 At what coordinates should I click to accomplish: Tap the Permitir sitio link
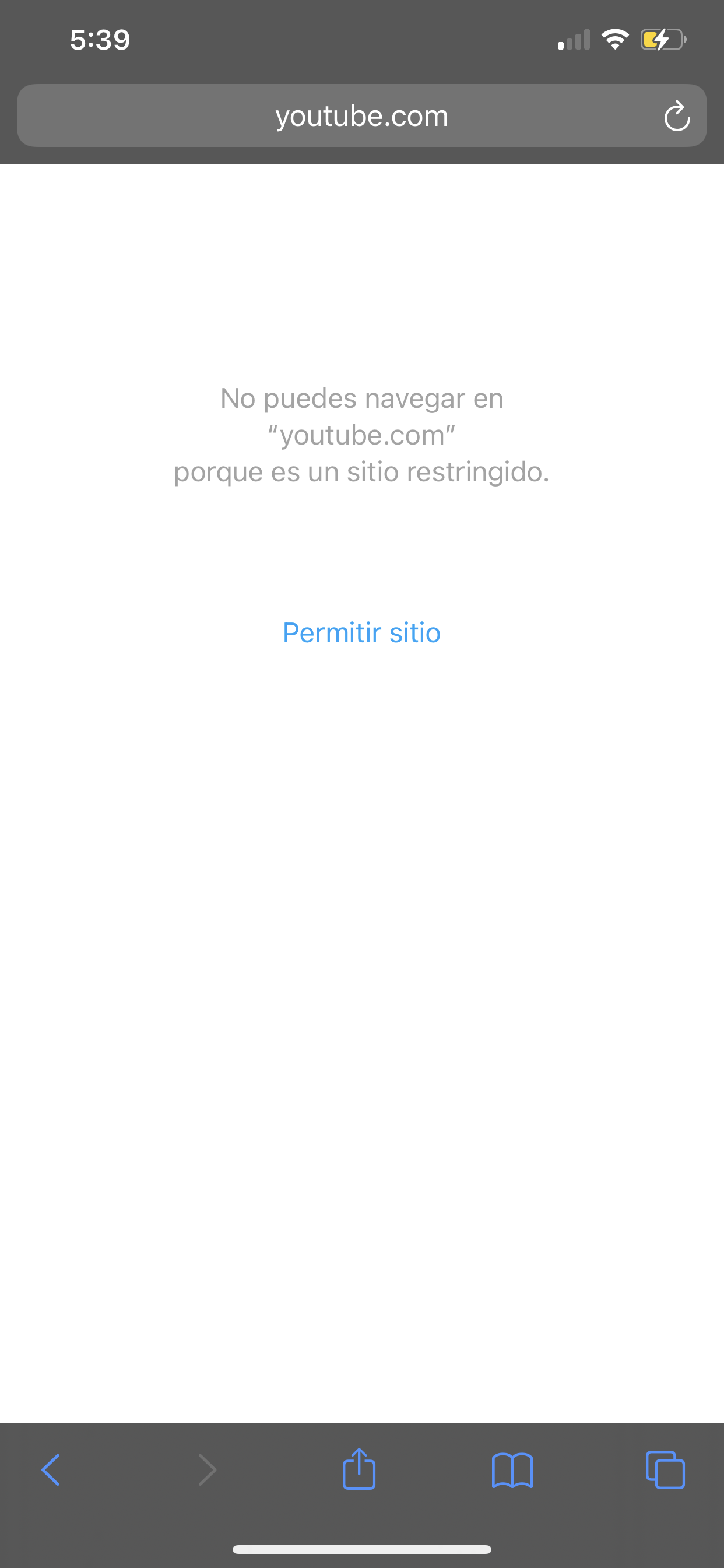(361, 632)
